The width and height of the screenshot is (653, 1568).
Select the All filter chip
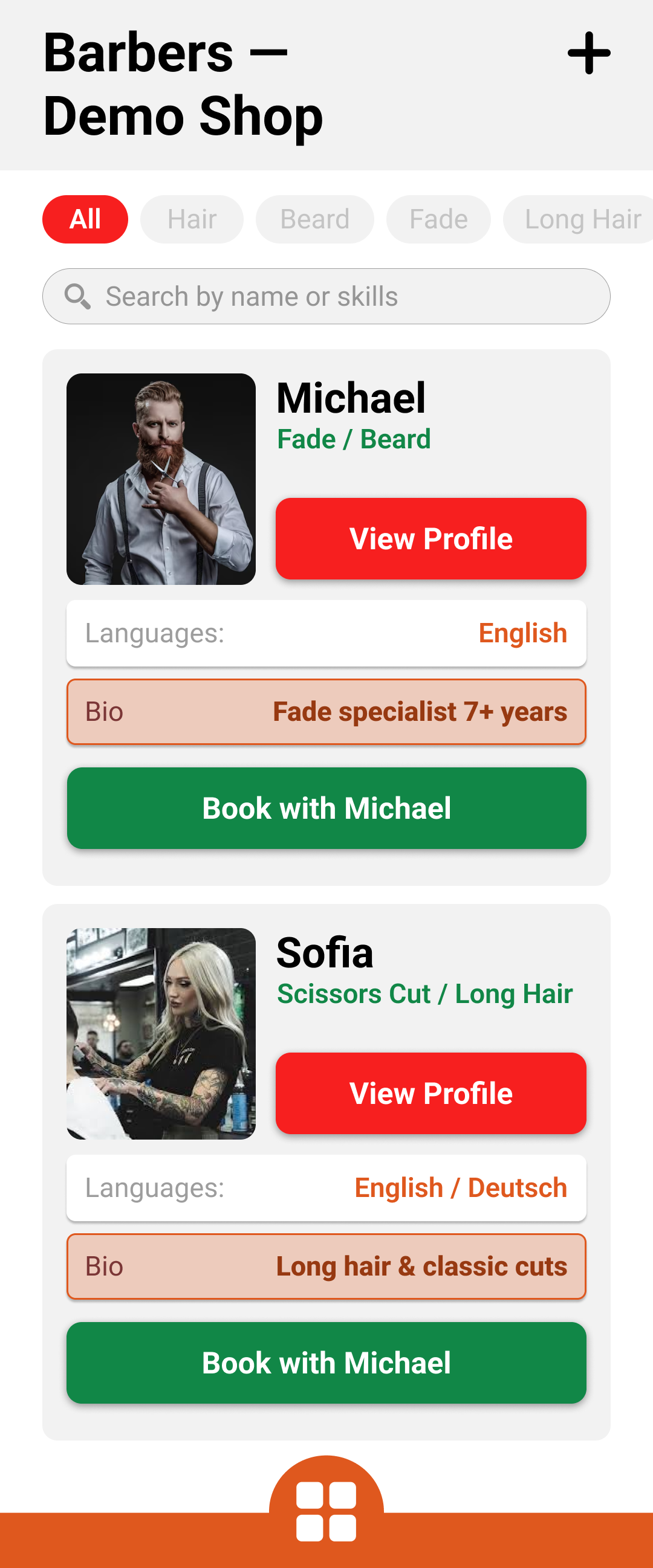point(85,219)
